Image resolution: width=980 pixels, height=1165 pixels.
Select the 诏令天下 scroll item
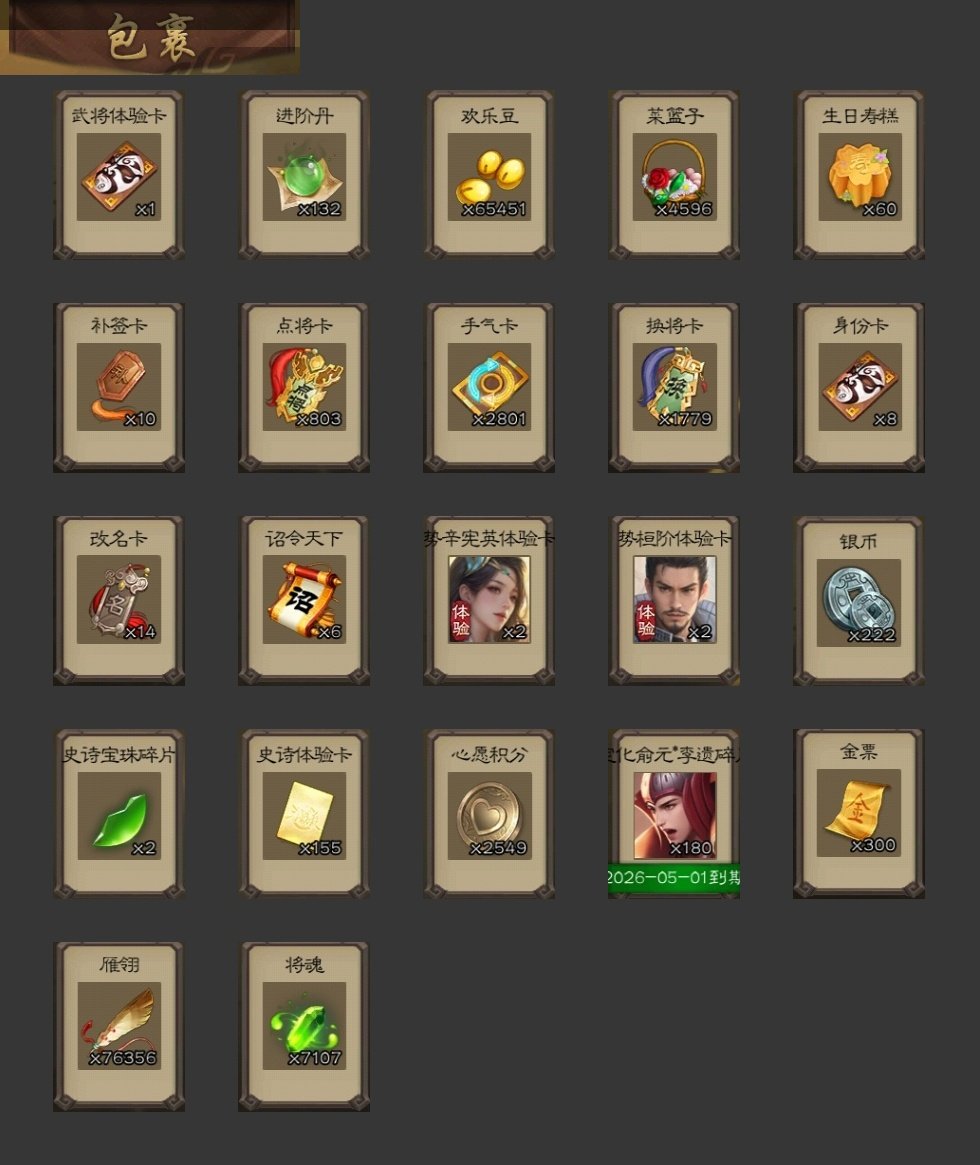coord(304,600)
